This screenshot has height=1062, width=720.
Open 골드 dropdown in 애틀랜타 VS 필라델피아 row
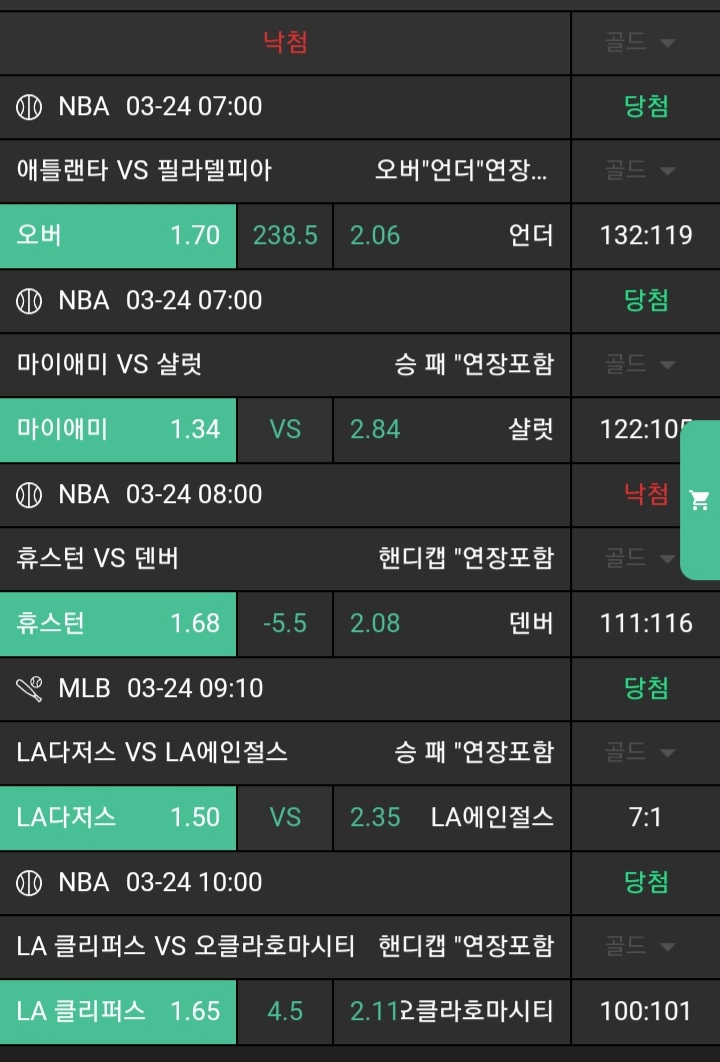[x=640, y=171]
